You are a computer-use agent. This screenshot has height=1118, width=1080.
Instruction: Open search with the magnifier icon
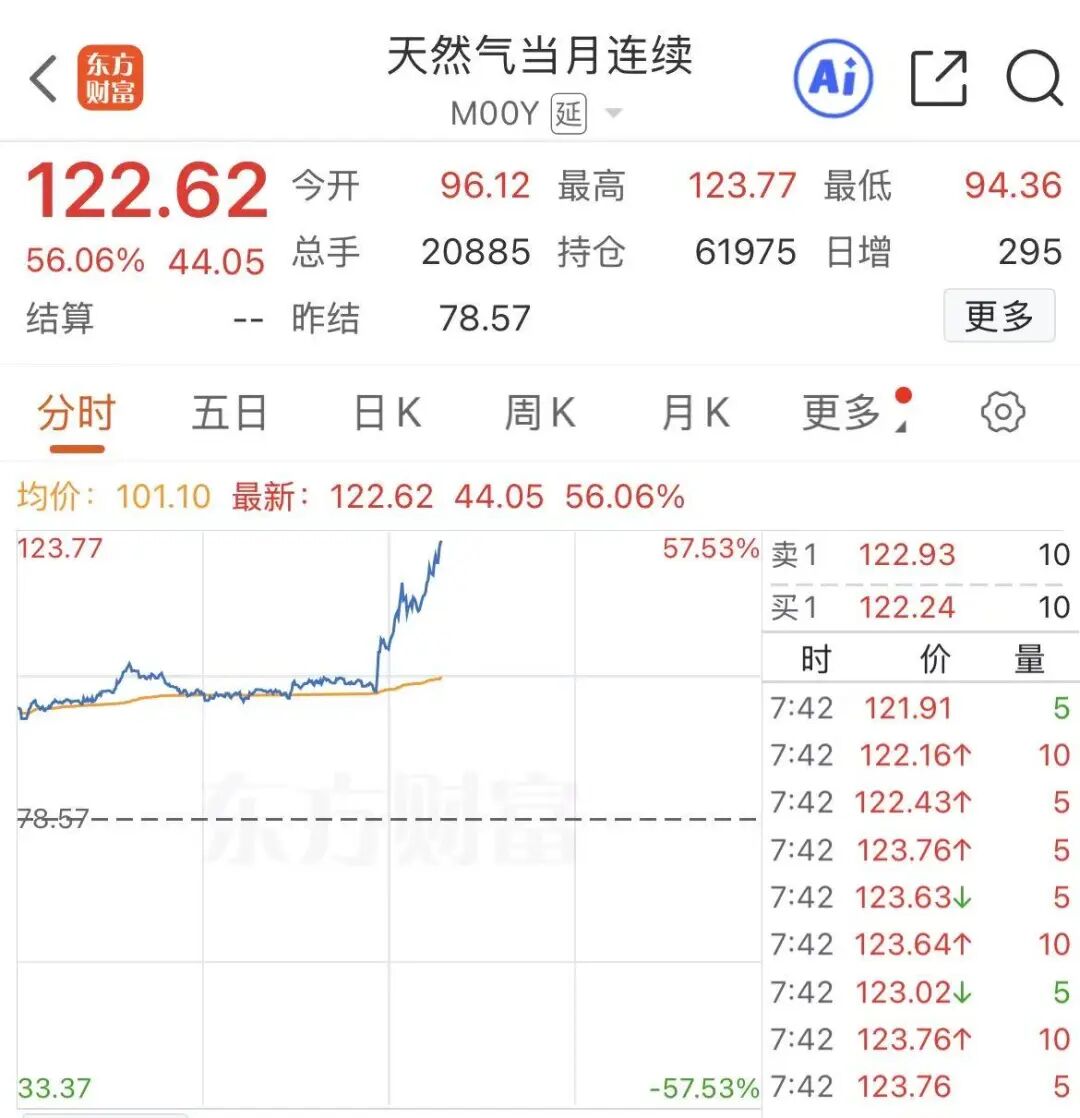coord(1034,78)
